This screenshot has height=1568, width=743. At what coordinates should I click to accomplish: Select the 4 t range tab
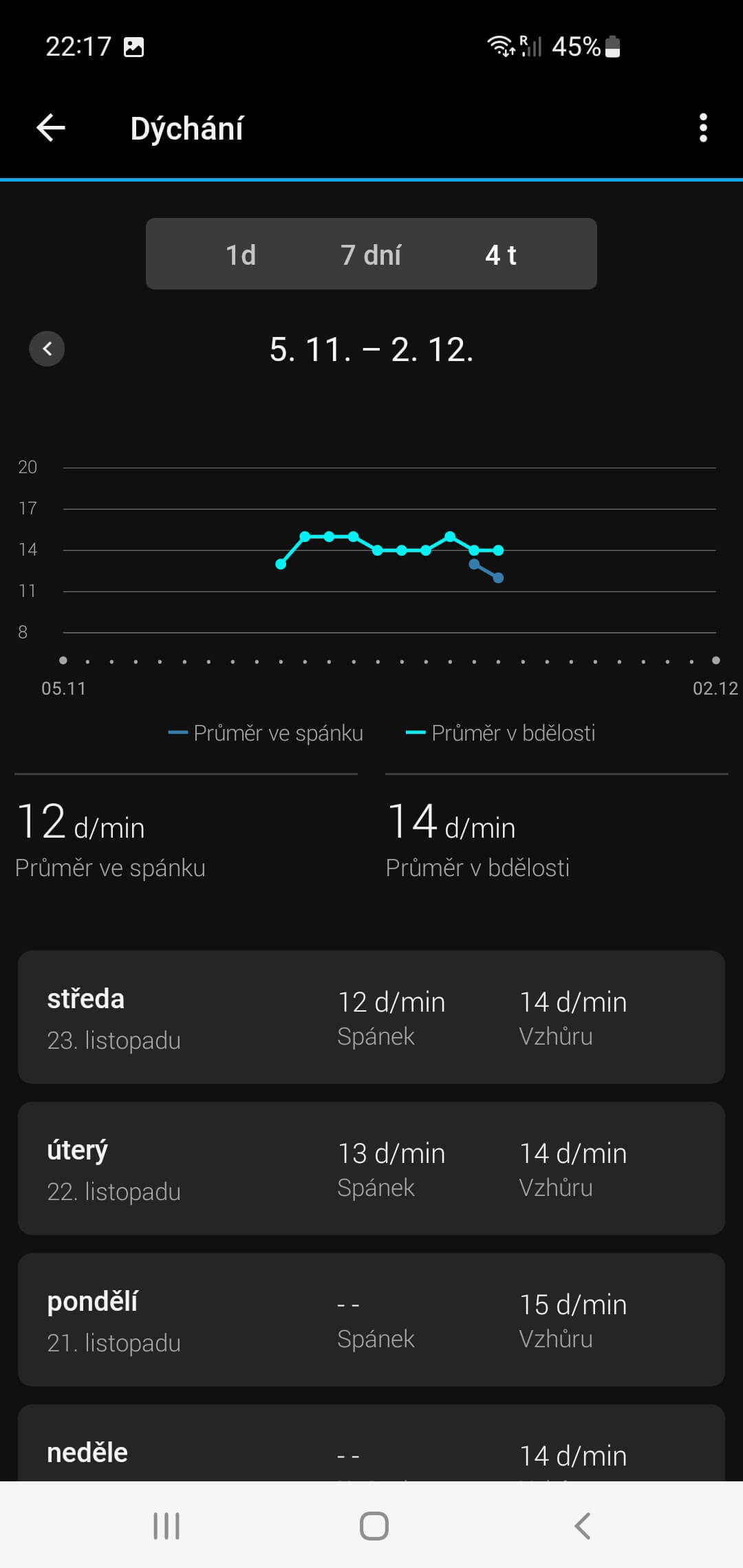[x=501, y=255]
